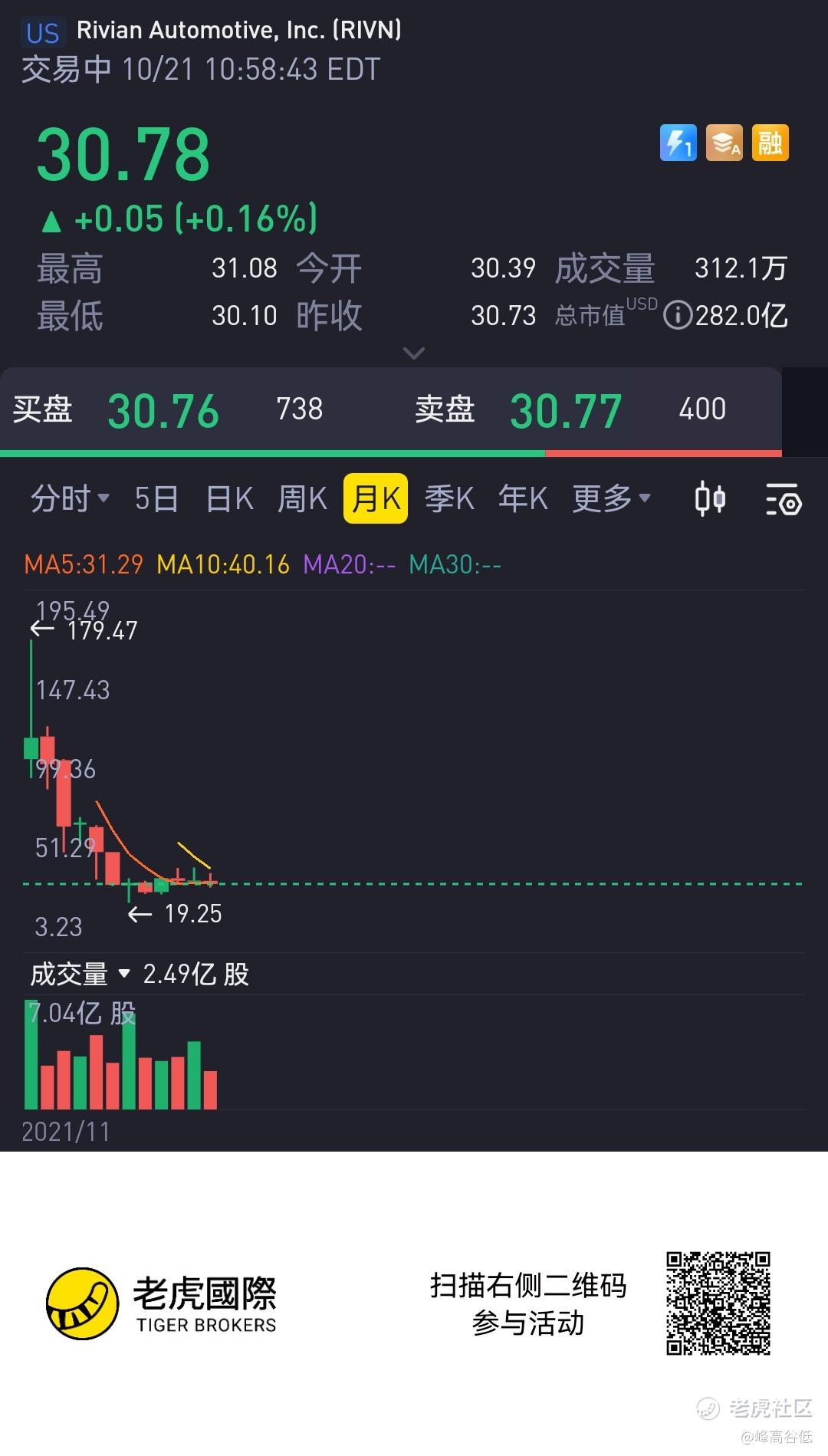Tap the candlestick chart type icon
Screen dimensions: 828x1456
click(x=710, y=498)
